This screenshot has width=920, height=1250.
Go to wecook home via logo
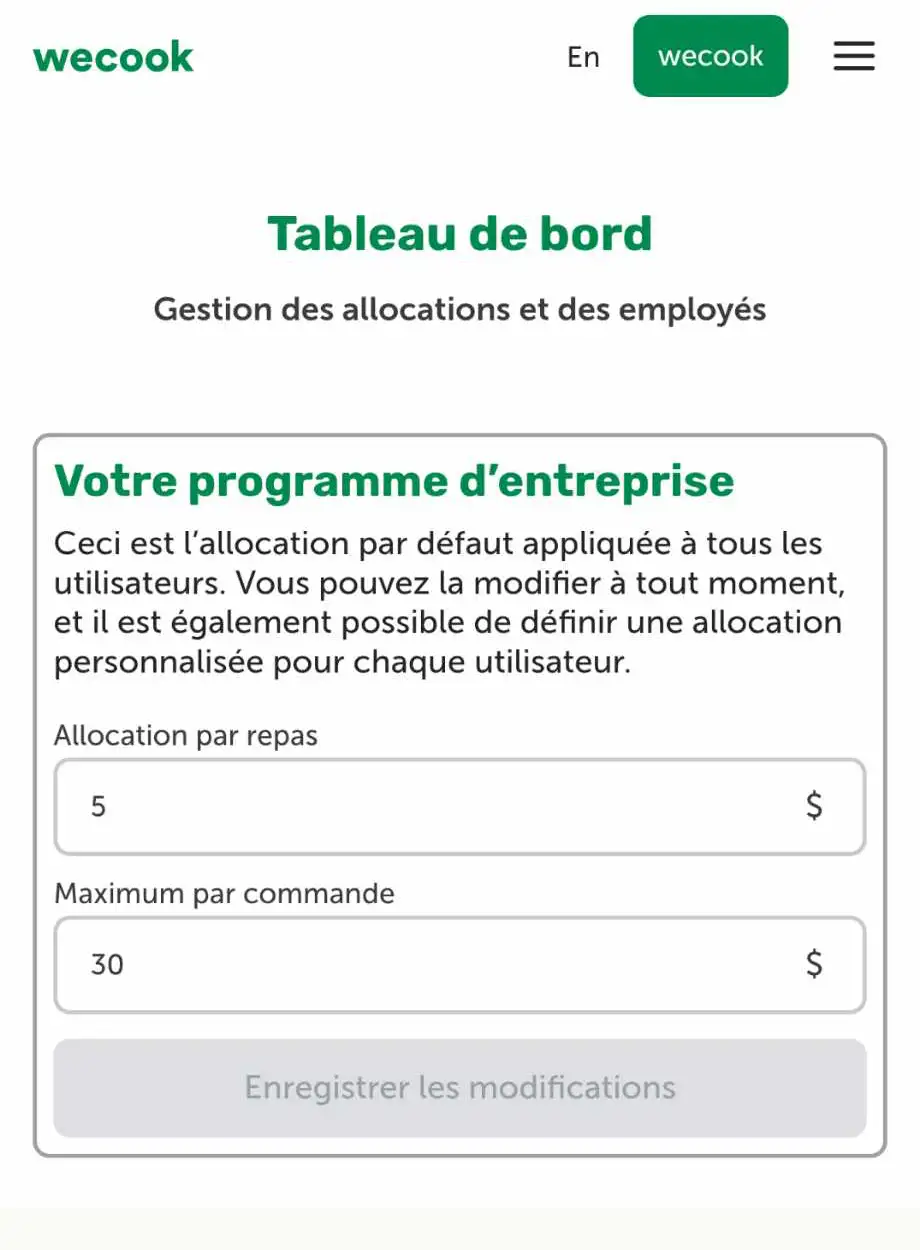[x=113, y=57]
